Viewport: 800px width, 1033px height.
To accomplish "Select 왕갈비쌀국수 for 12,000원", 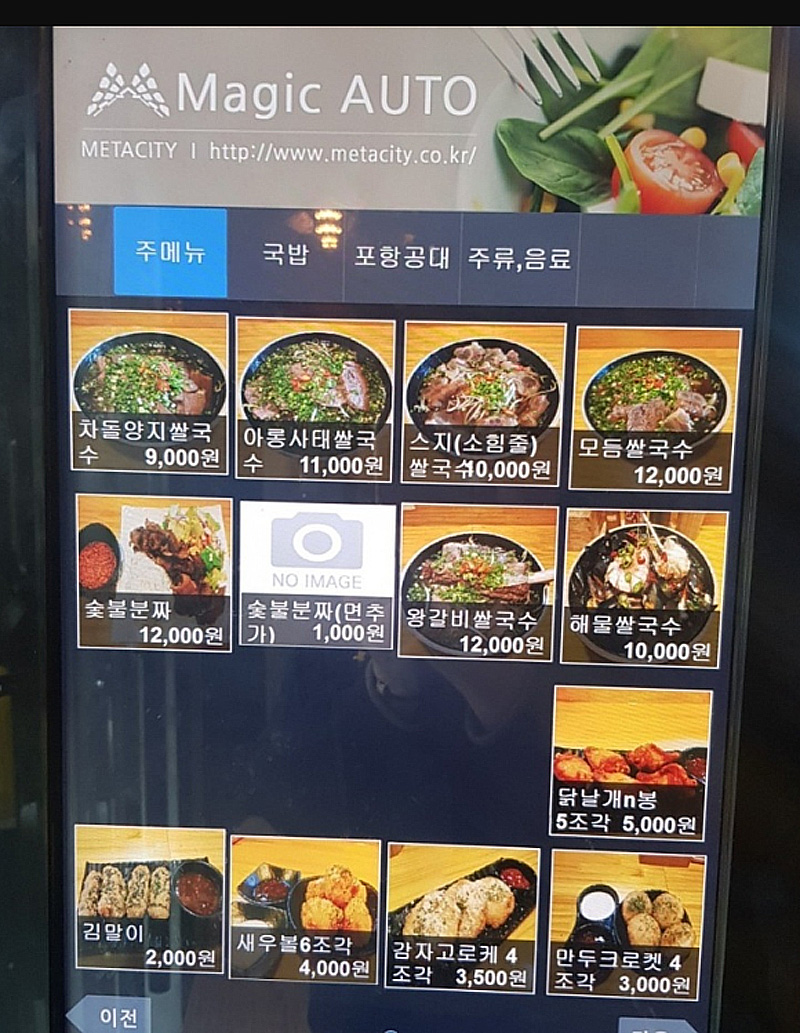I will click(477, 581).
